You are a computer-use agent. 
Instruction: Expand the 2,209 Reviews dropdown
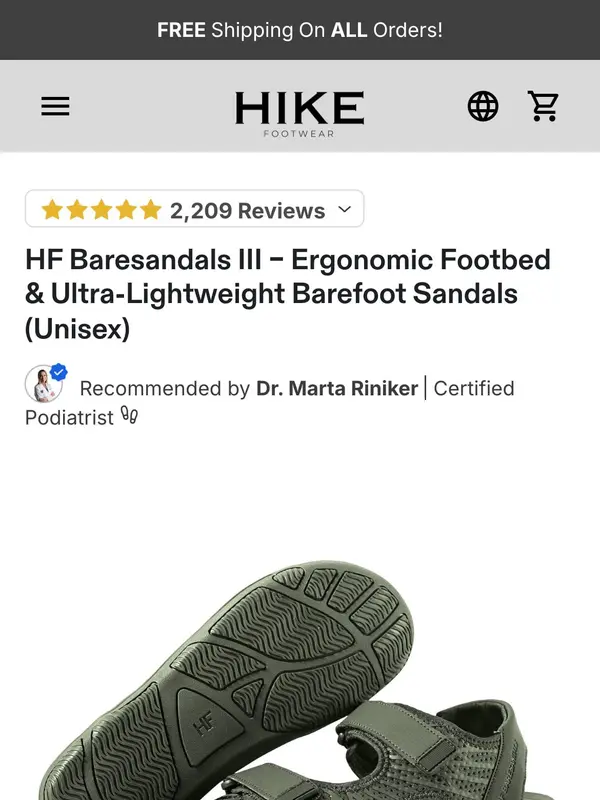[195, 210]
